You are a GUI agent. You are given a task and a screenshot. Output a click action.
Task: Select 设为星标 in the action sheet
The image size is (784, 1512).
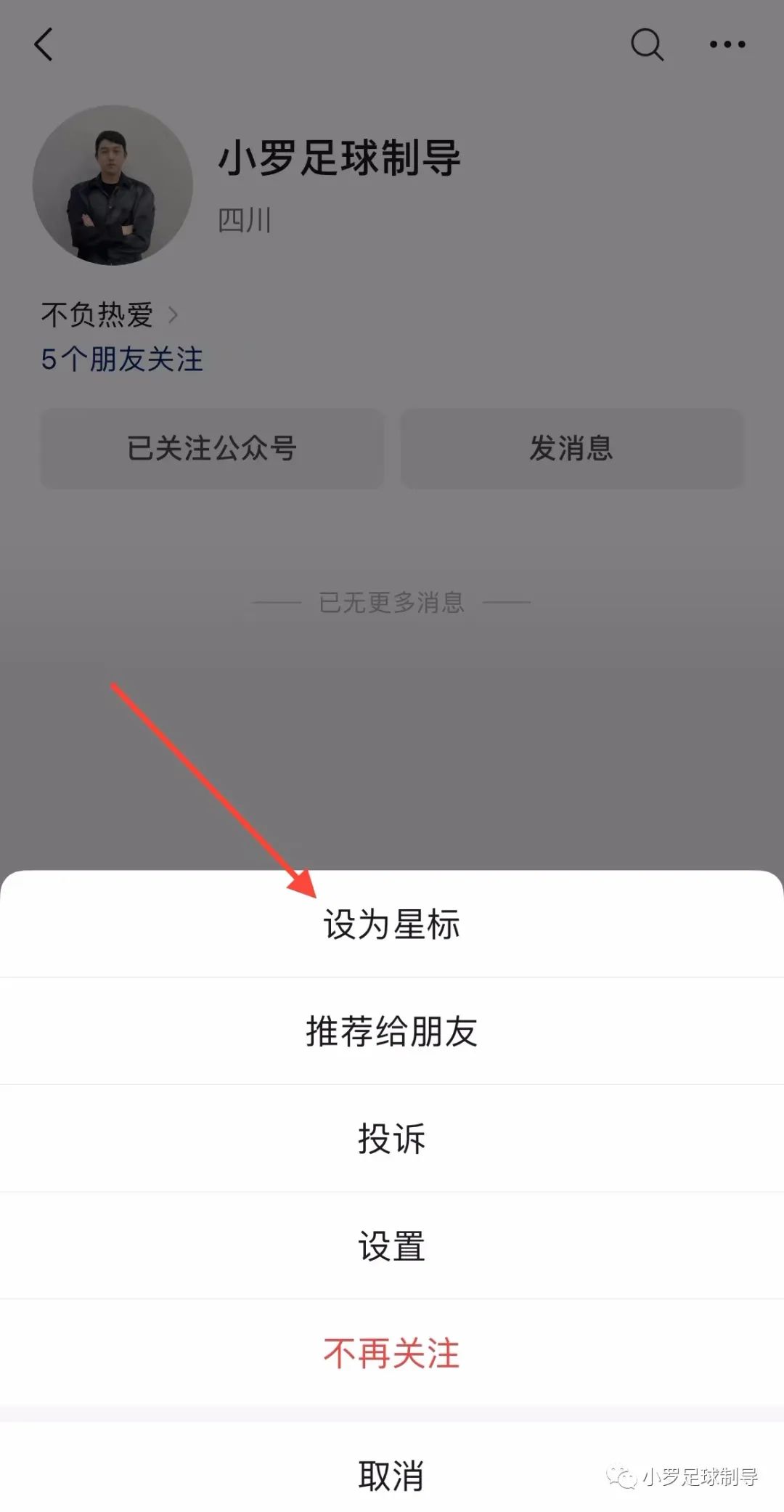pos(392,924)
